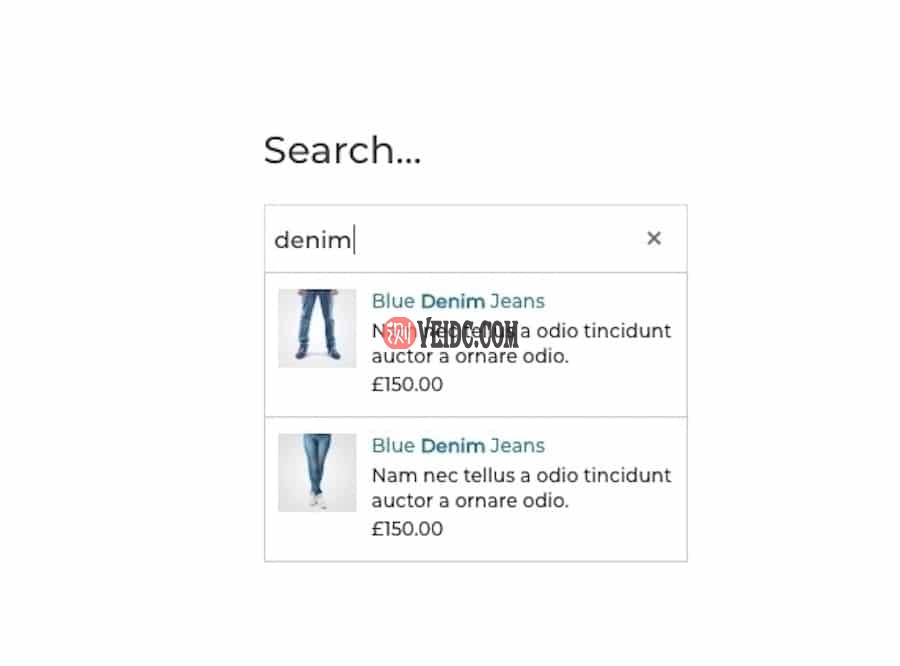The height and width of the screenshot is (666, 900).
Task: Open Blue Denim Jeans result with dark shoes photo
Action: [458, 301]
